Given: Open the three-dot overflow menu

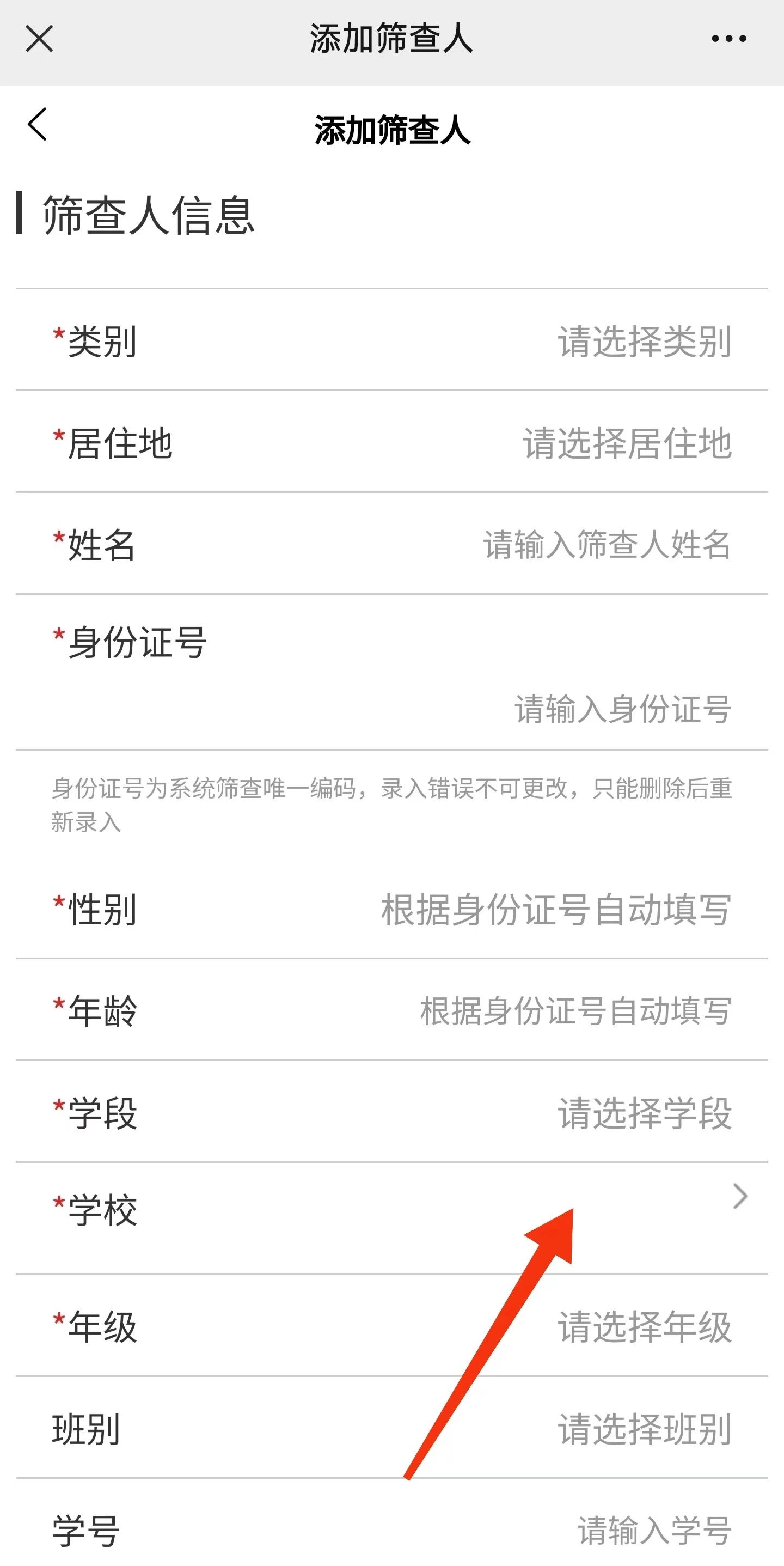Looking at the screenshot, I should click(x=728, y=39).
